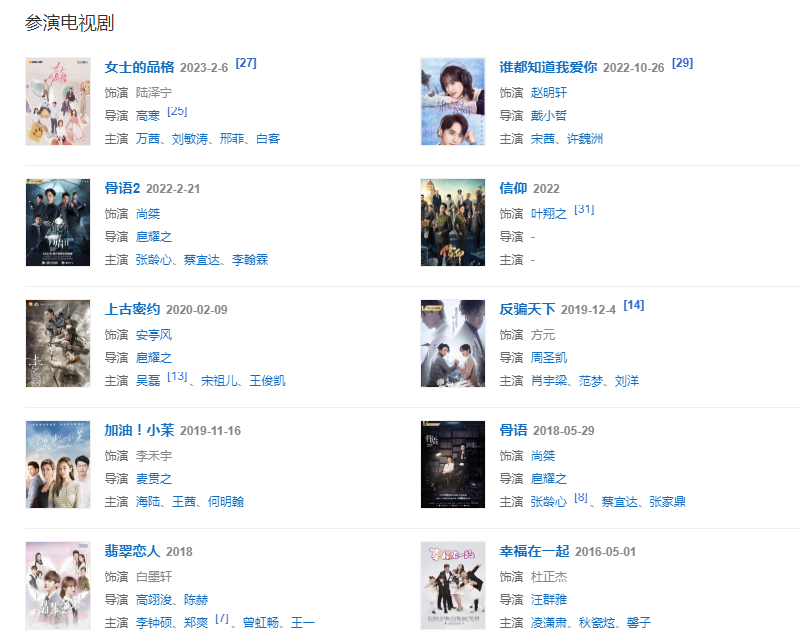Tap the 反骗天下 poster image

point(453,343)
